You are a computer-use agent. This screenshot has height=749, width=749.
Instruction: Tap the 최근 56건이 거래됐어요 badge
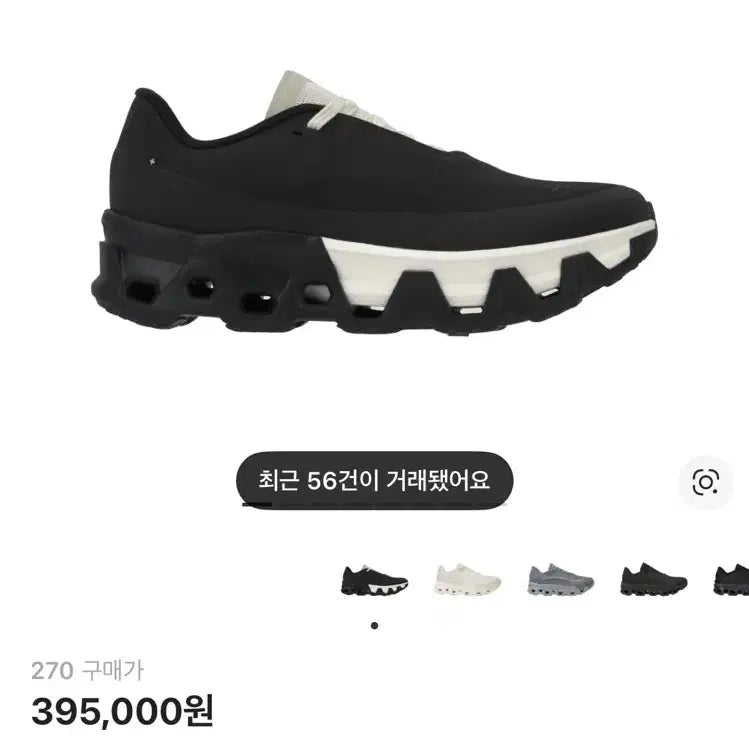[375, 481]
